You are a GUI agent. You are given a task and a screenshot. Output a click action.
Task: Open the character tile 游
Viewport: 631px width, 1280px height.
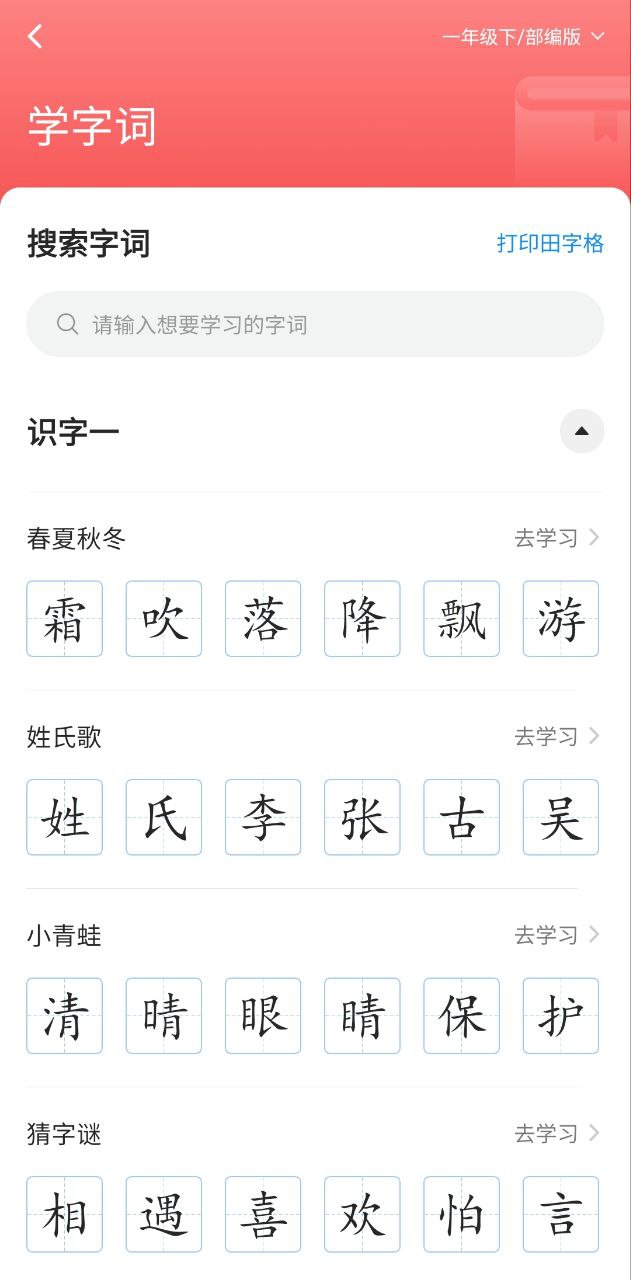[561, 619]
